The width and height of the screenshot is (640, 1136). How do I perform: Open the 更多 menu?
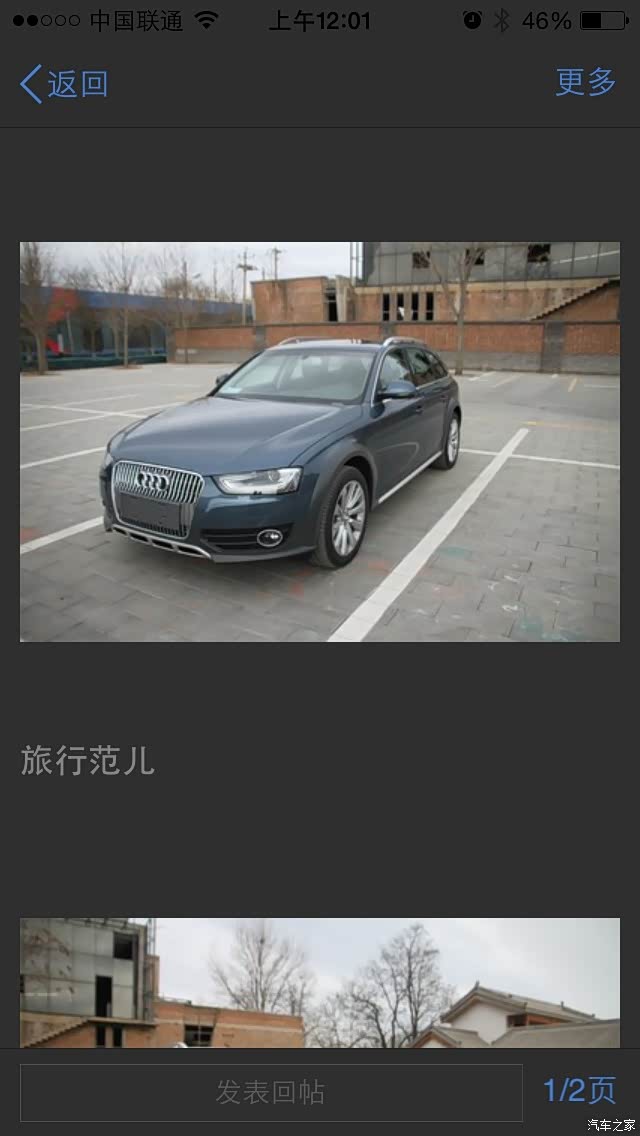click(586, 82)
